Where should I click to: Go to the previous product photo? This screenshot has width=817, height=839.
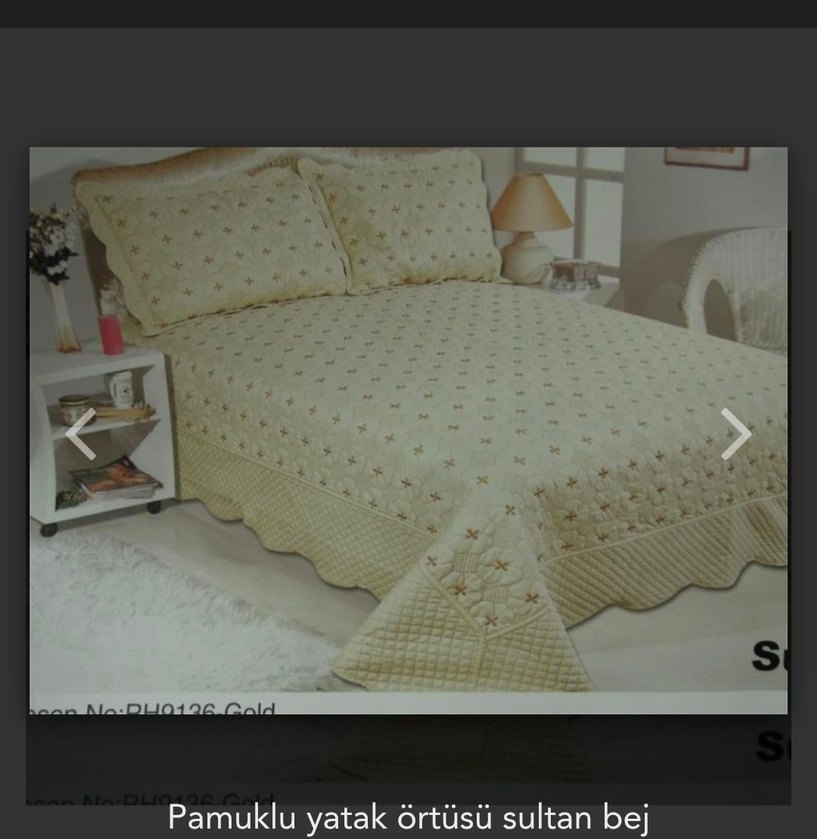[x=81, y=434]
